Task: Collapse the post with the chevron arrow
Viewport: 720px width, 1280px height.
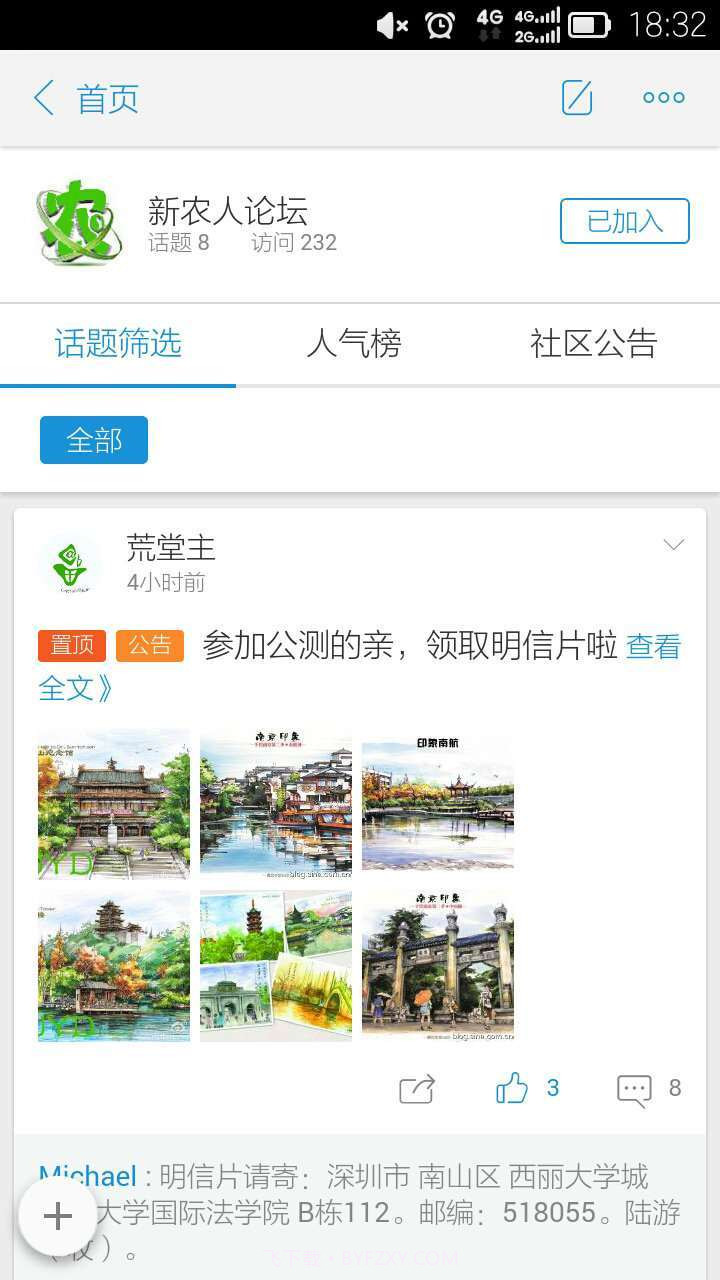Action: [673, 544]
